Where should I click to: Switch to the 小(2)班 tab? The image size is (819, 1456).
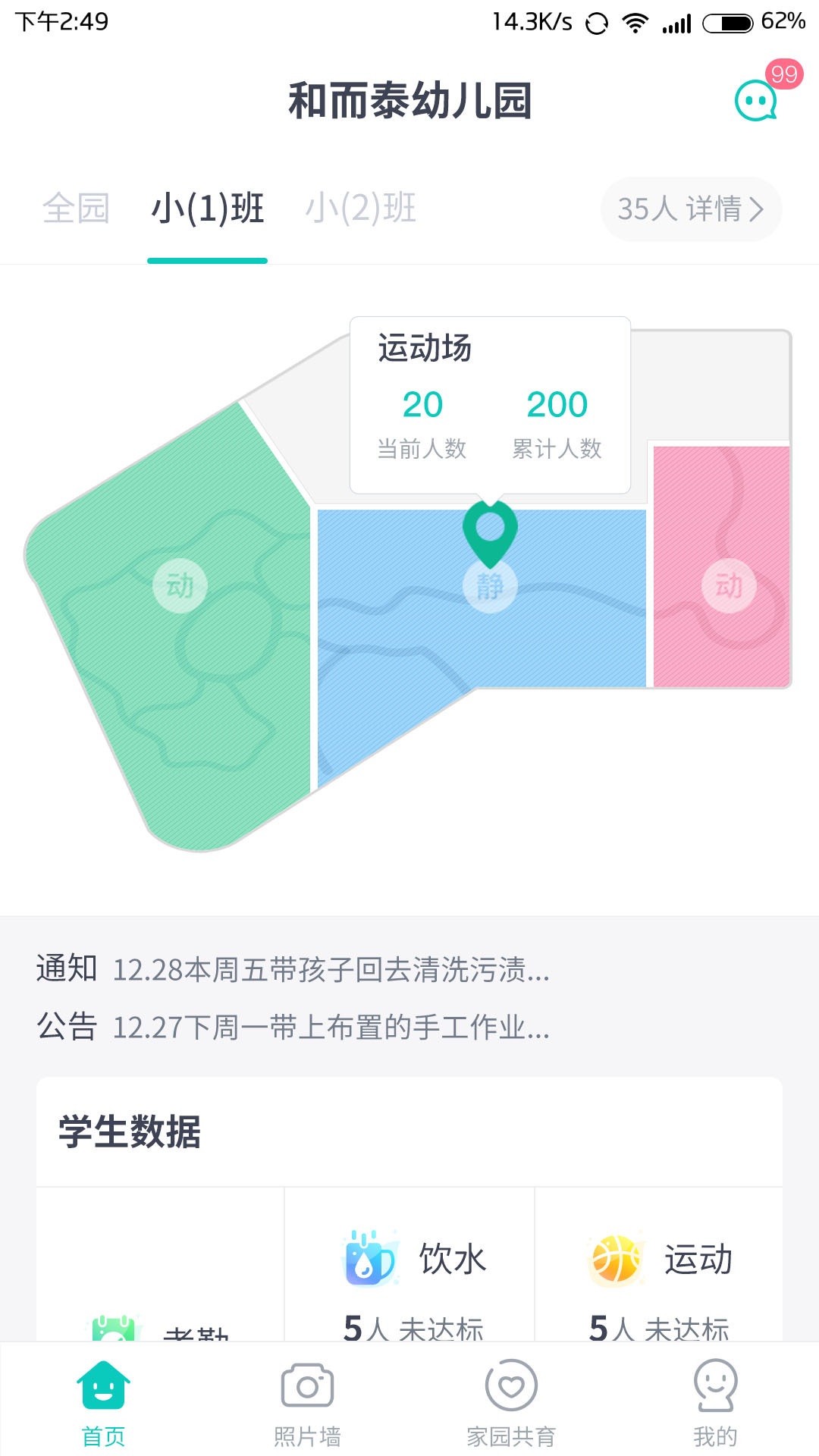pyautogui.click(x=361, y=209)
